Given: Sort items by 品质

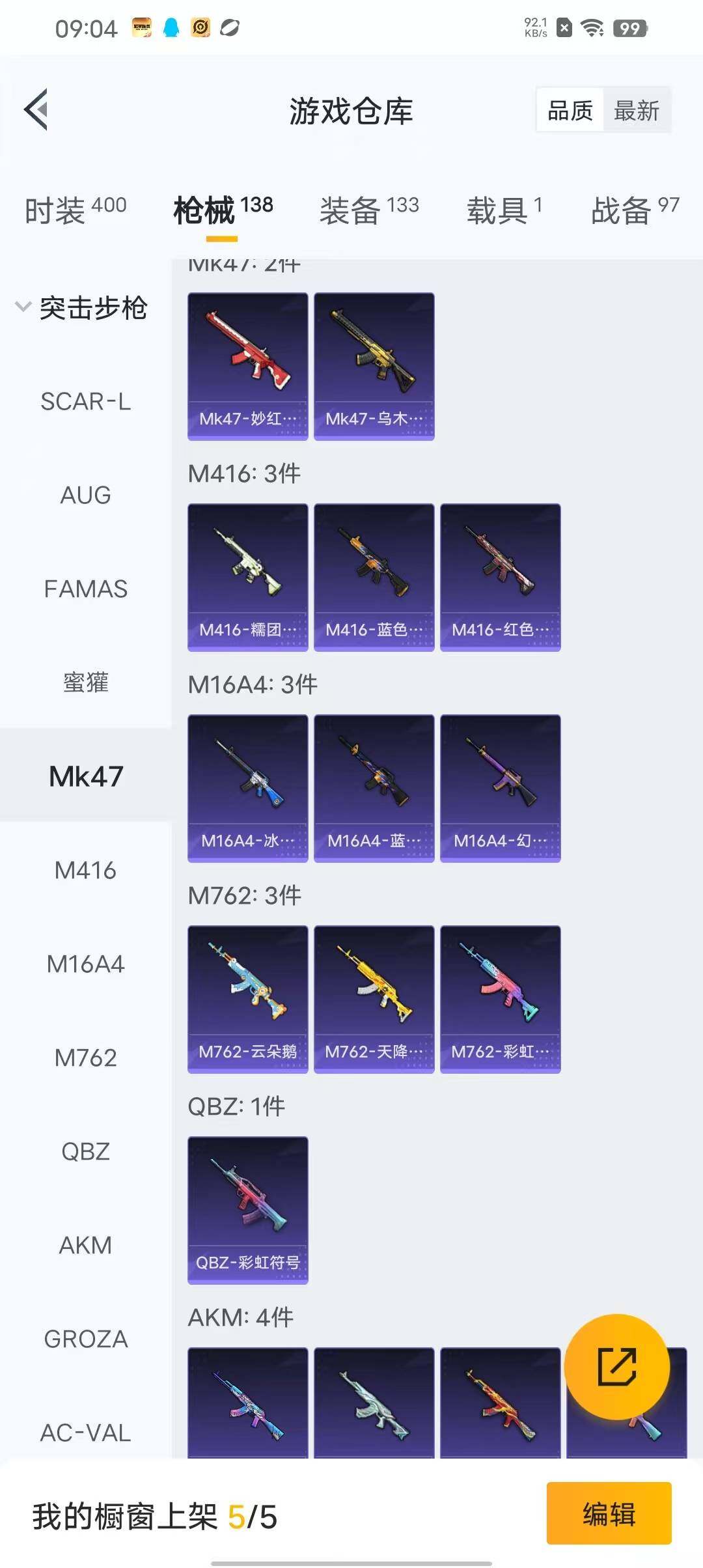Looking at the screenshot, I should click(x=570, y=111).
